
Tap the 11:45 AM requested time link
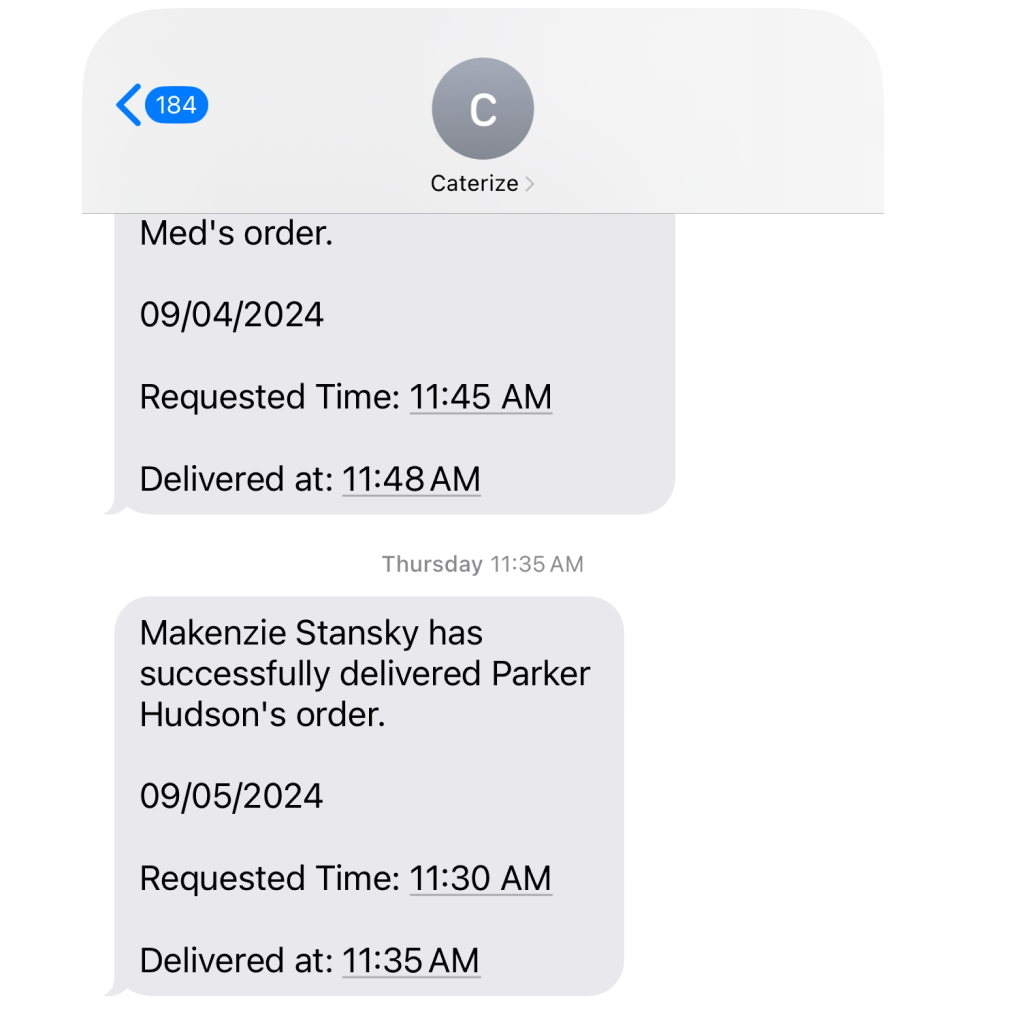coord(480,397)
